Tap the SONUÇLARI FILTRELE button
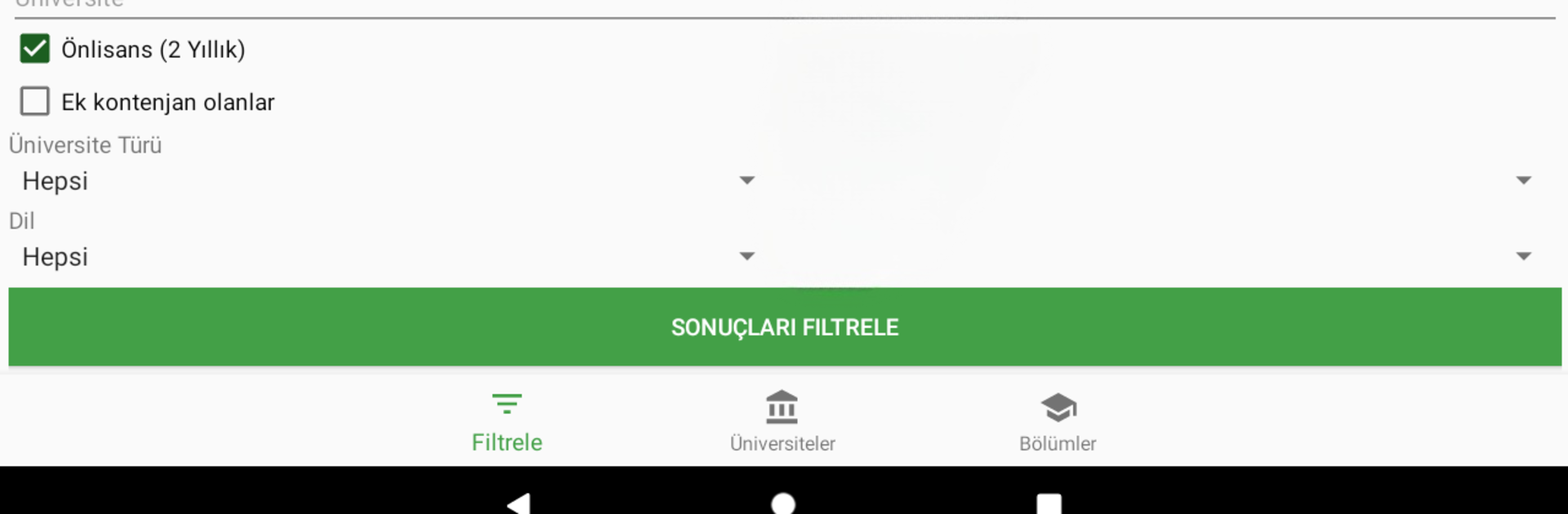This screenshot has height=514, width=1568. pyautogui.click(x=784, y=327)
